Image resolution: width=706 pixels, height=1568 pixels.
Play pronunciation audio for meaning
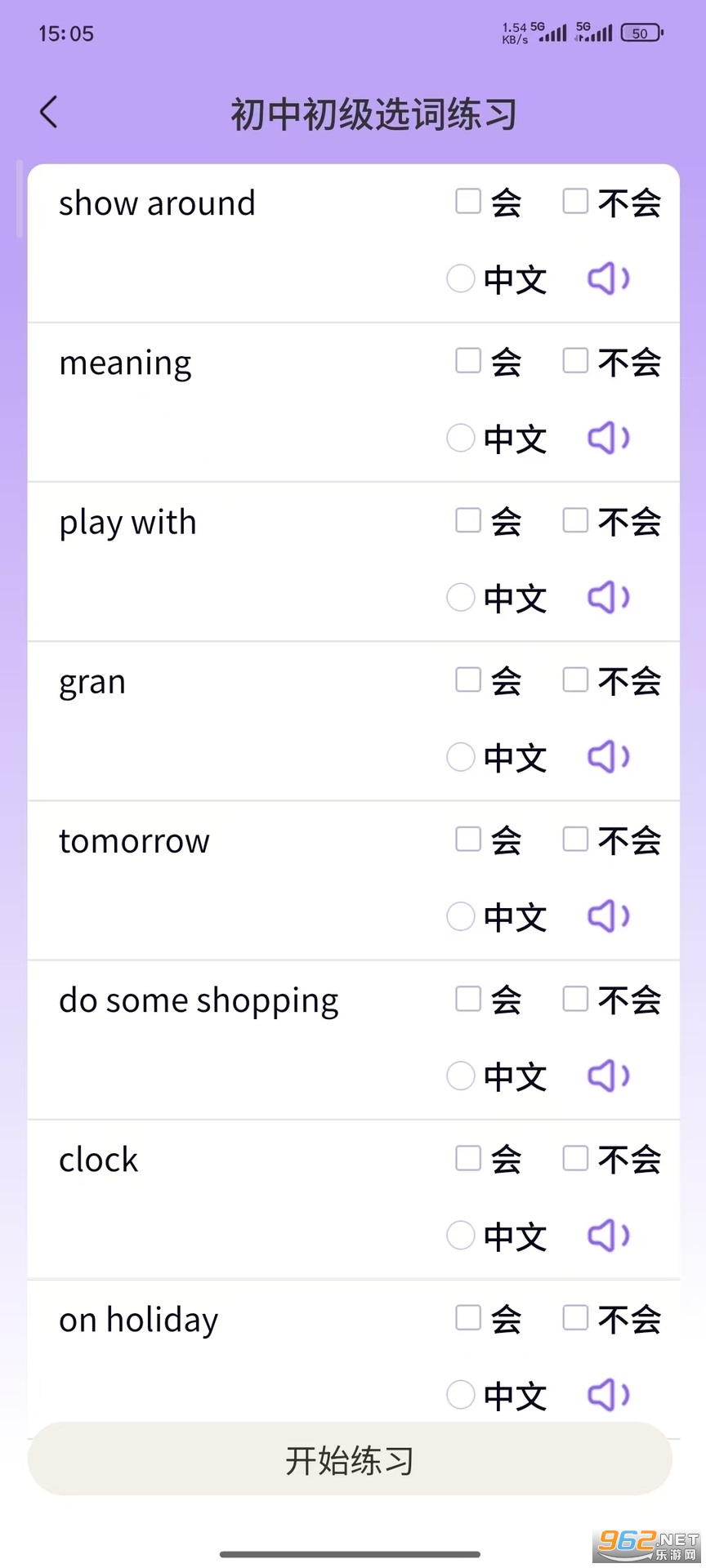click(x=608, y=438)
